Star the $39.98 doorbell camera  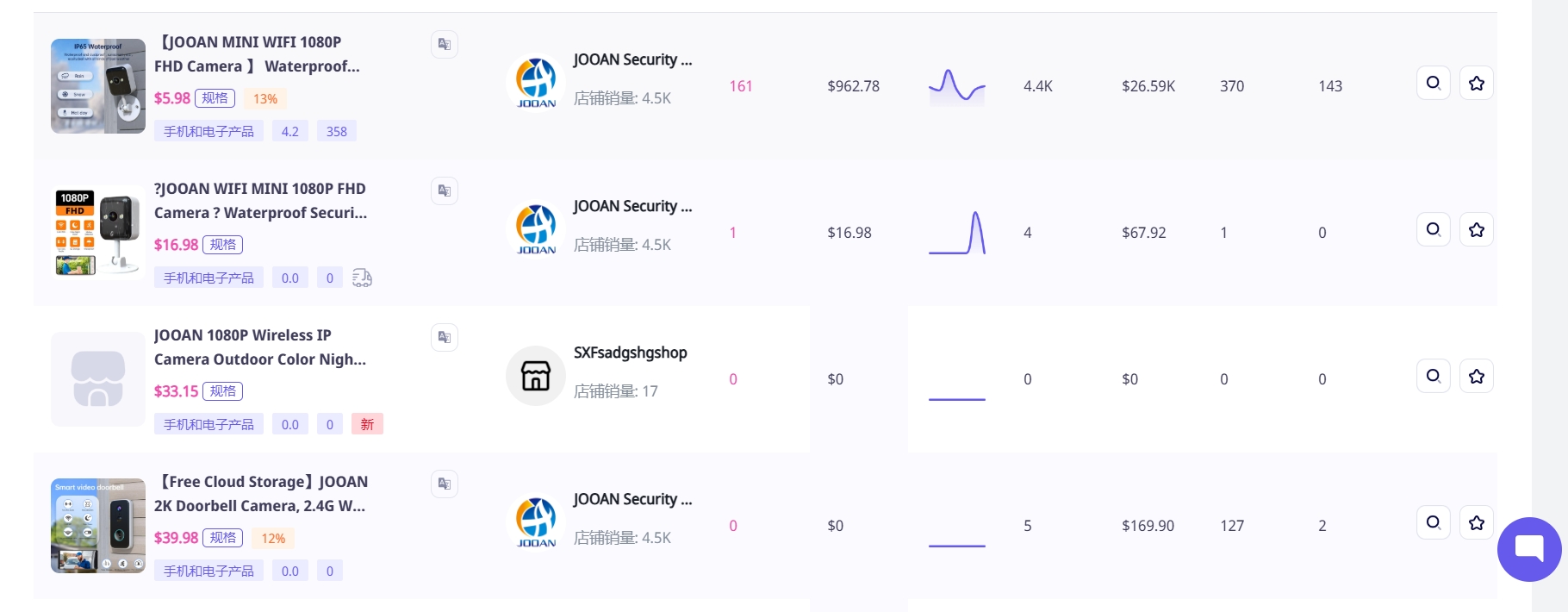tap(1476, 522)
